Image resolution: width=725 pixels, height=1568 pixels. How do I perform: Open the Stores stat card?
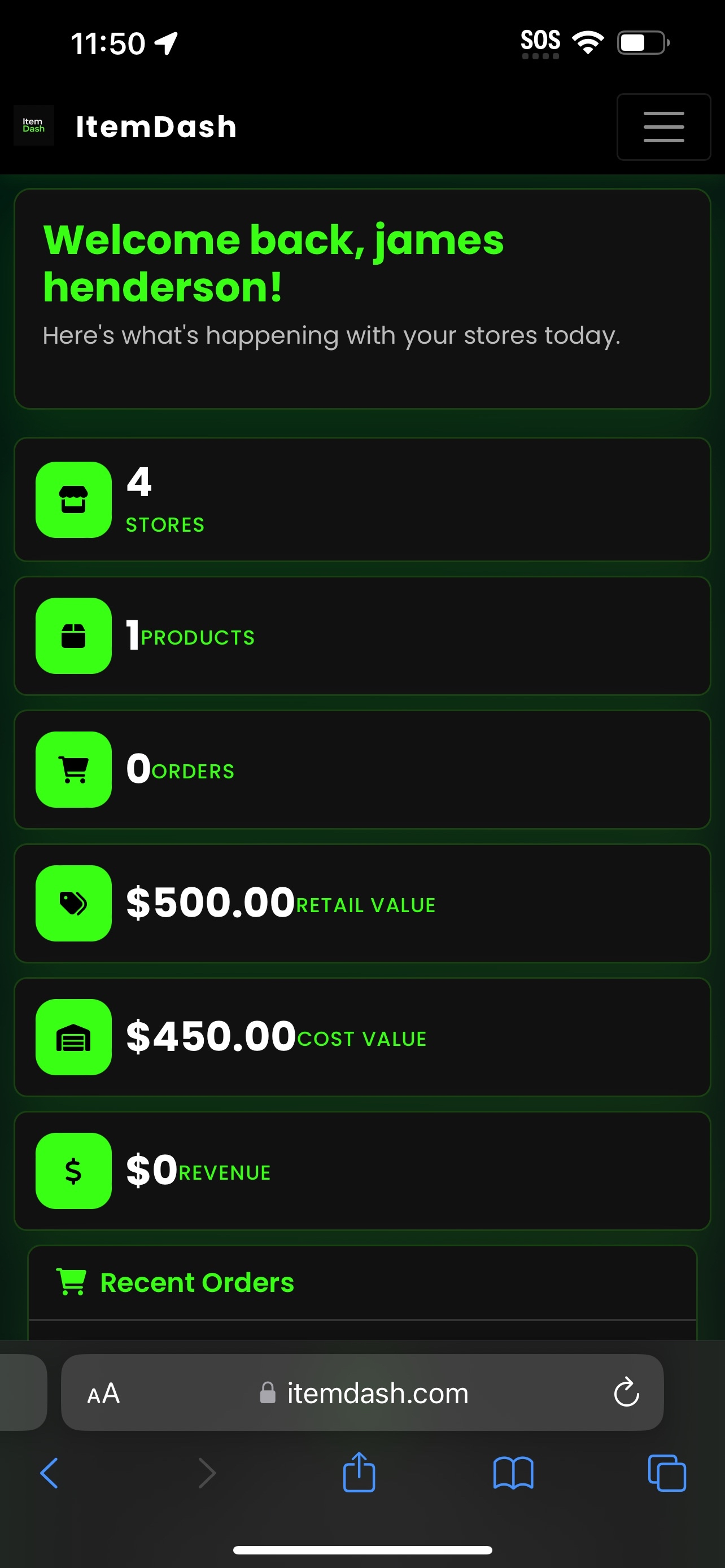point(361,499)
